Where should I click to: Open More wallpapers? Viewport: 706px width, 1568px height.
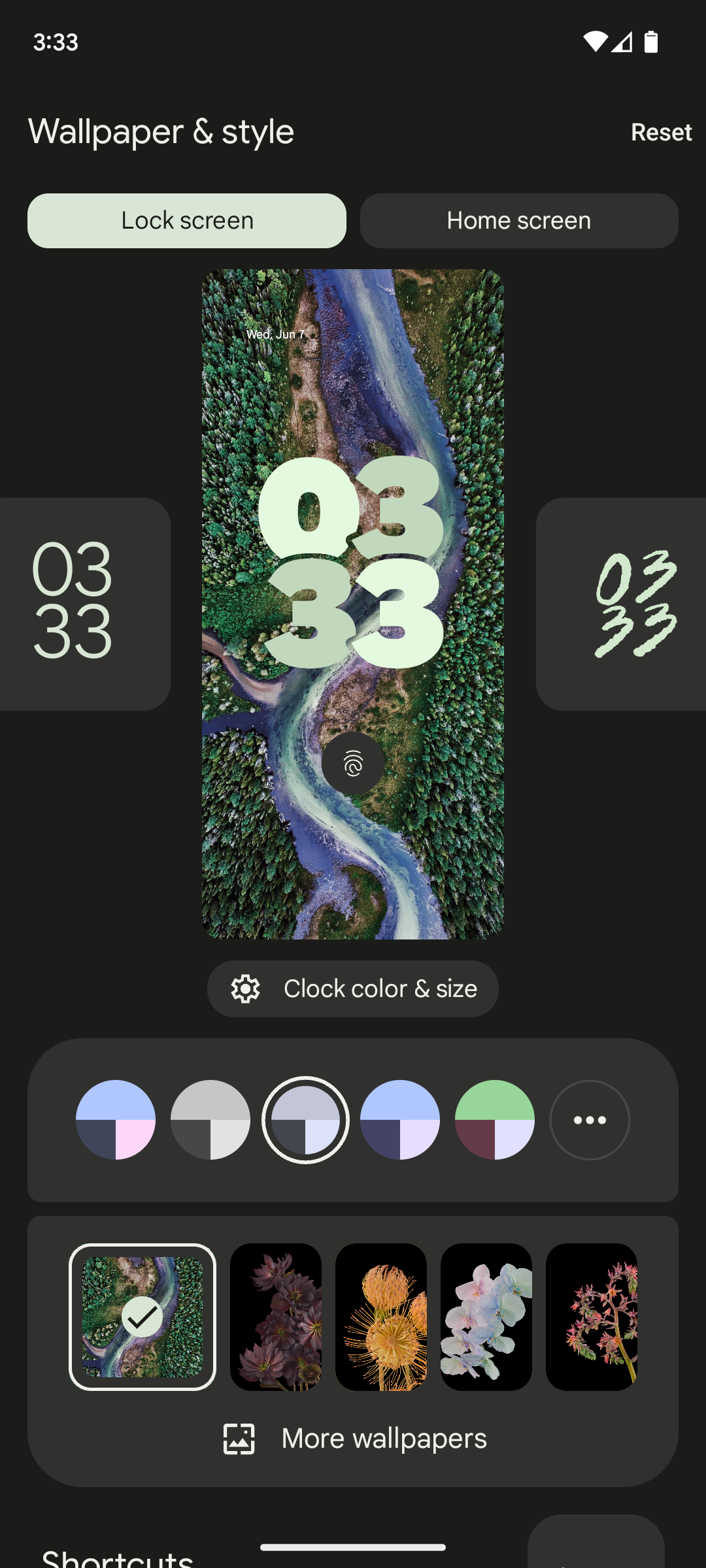(x=384, y=1437)
